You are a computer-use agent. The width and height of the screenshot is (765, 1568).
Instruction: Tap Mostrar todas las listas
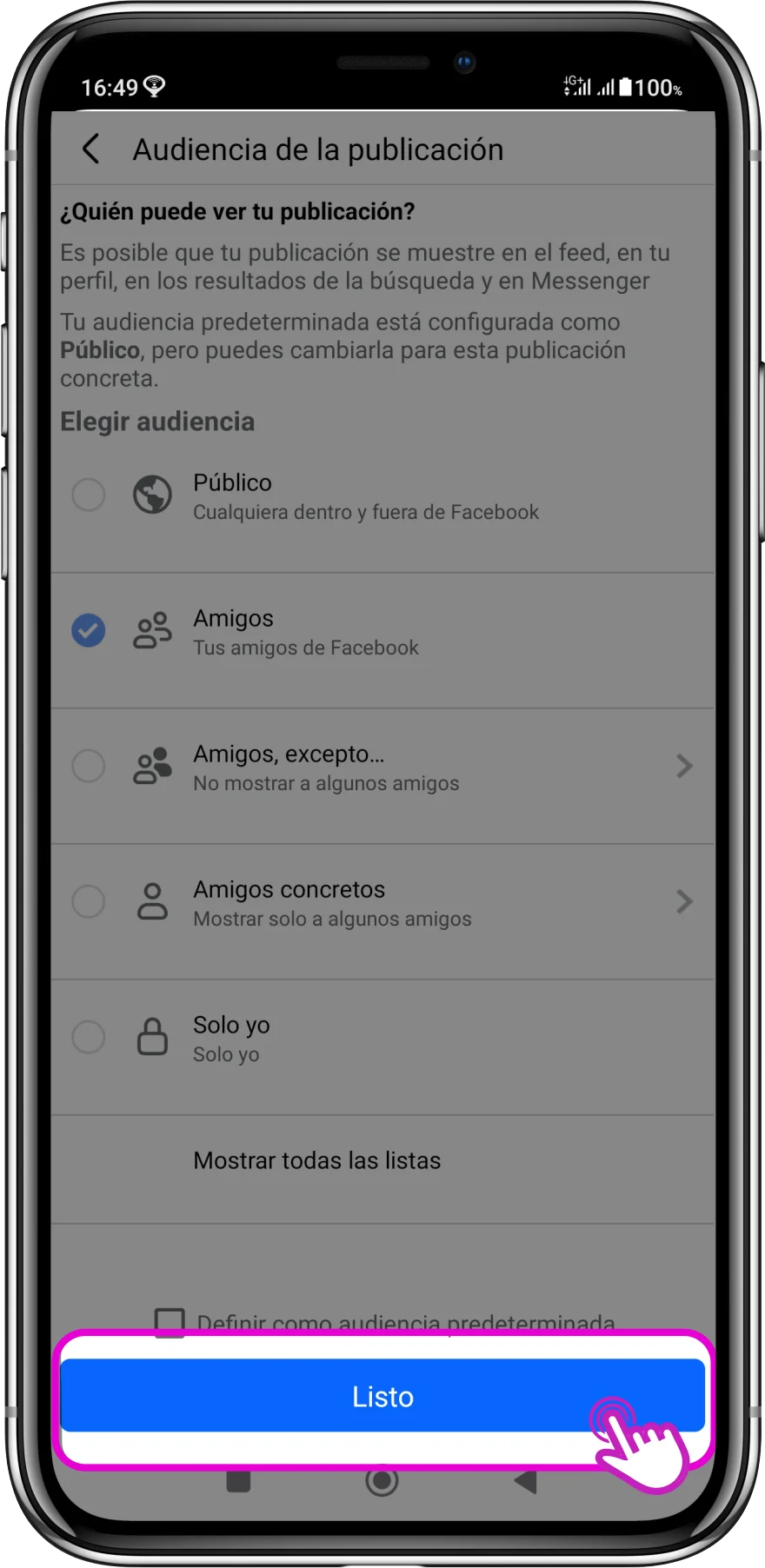point(316,1160)
